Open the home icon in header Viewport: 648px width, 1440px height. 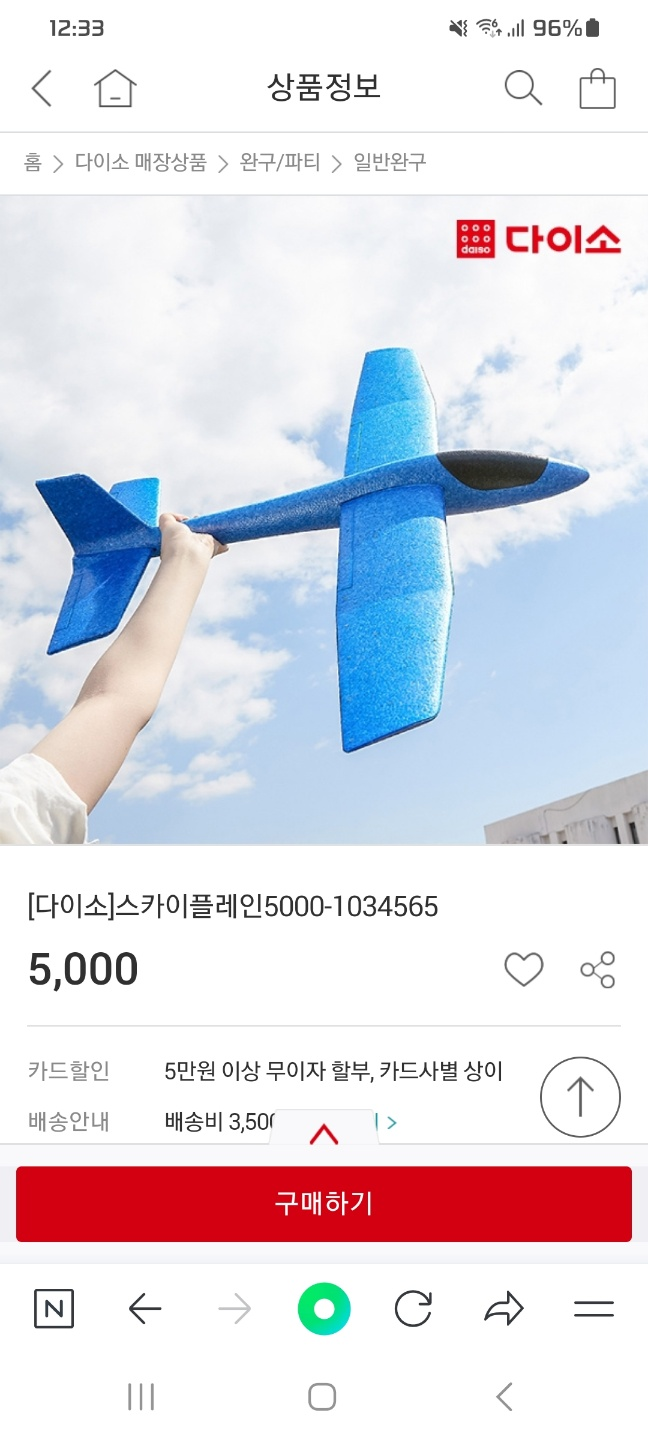(115, 88)
